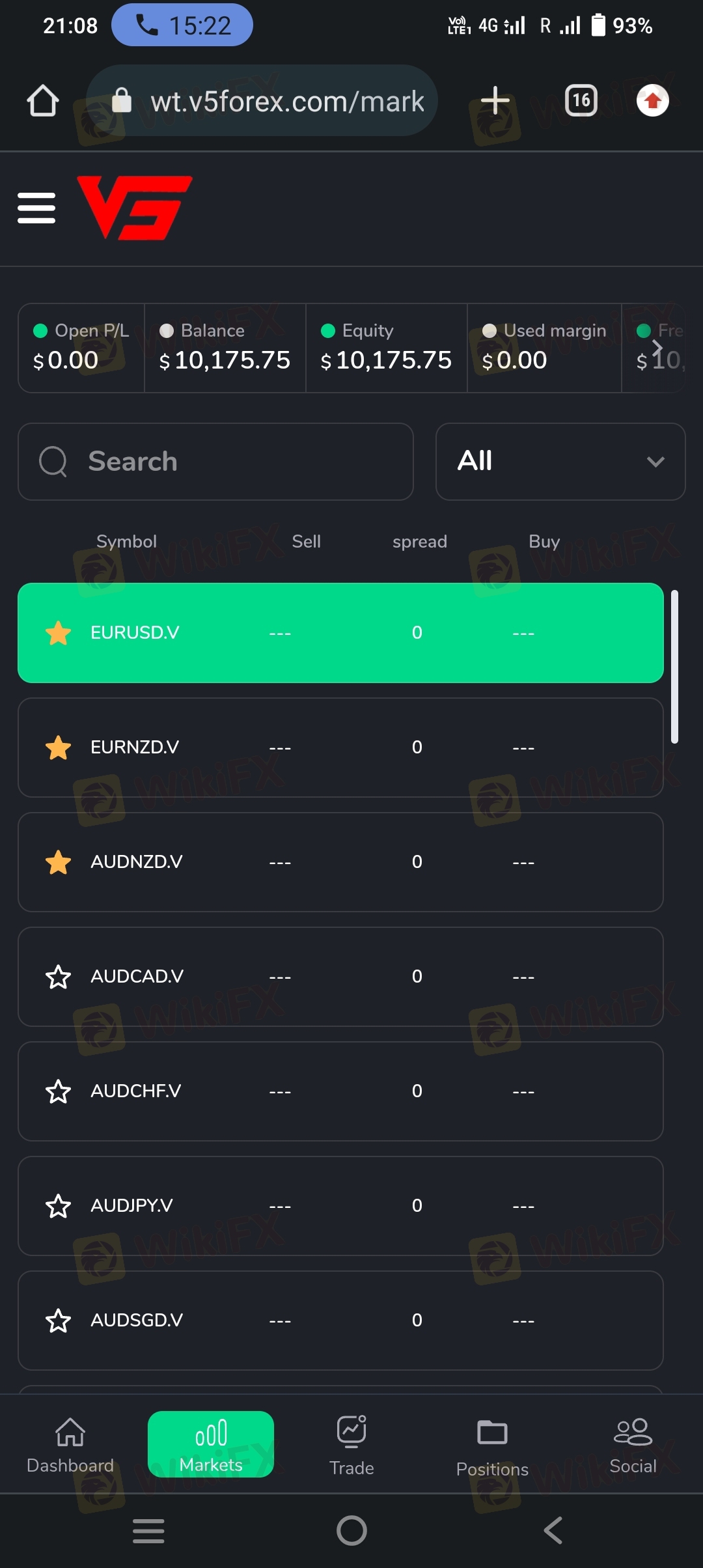Star AUDCAD.V as a favorite
Screen dimensions: 703x1568
point(59,977)
